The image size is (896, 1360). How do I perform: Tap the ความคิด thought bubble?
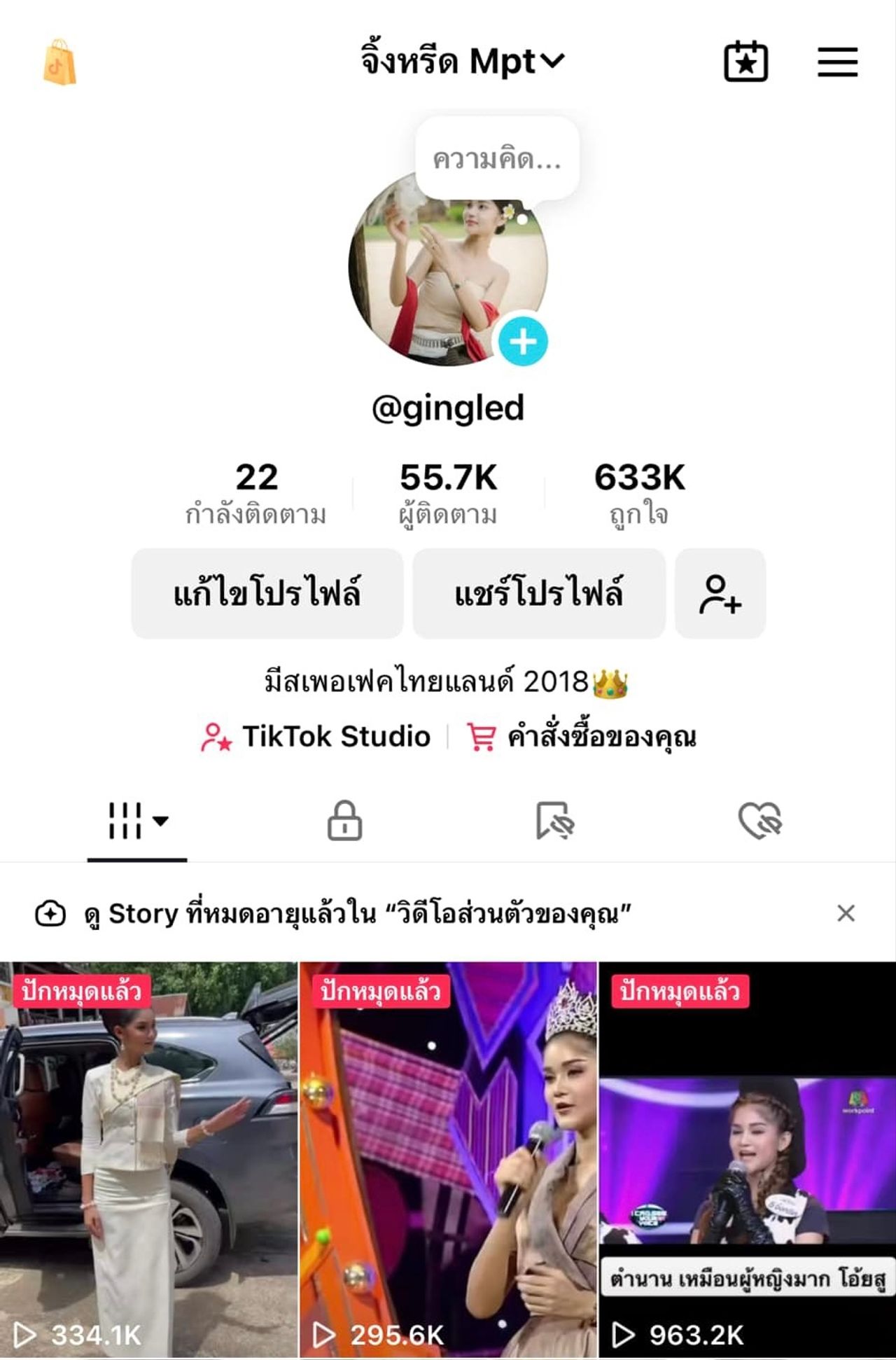pos(497,160)
